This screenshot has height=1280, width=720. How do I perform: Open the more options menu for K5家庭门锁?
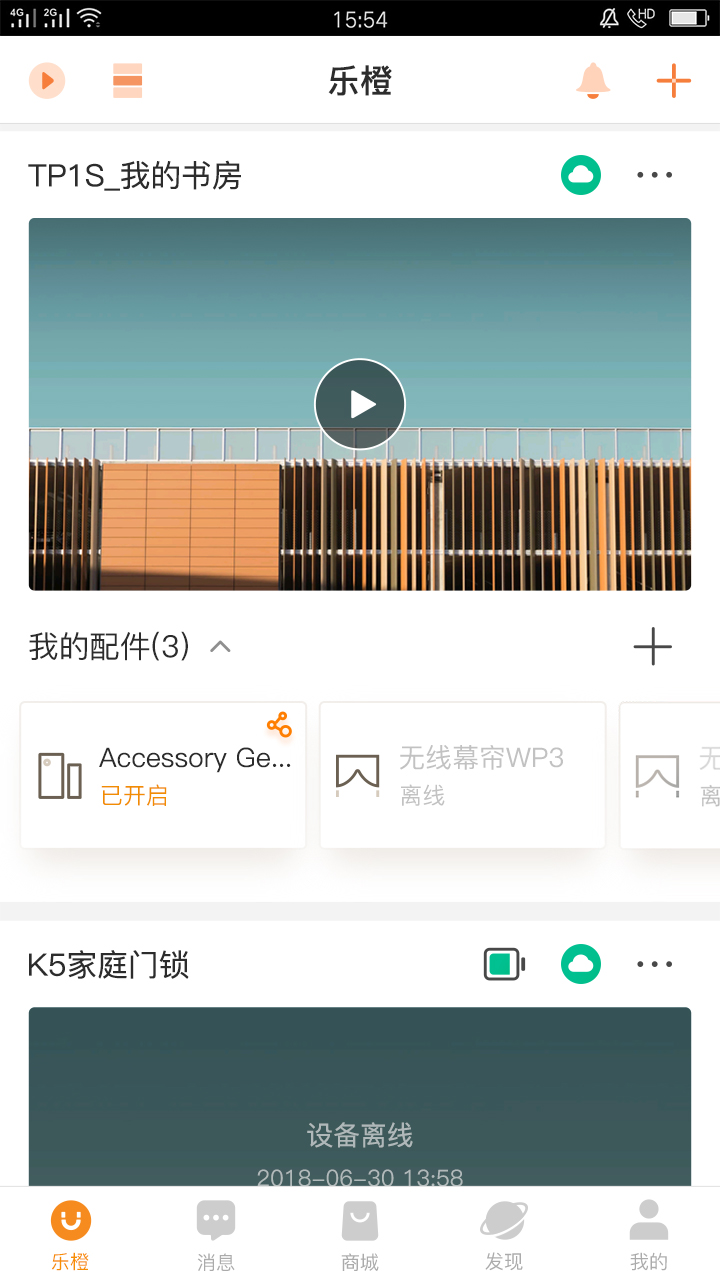[654, 963]
